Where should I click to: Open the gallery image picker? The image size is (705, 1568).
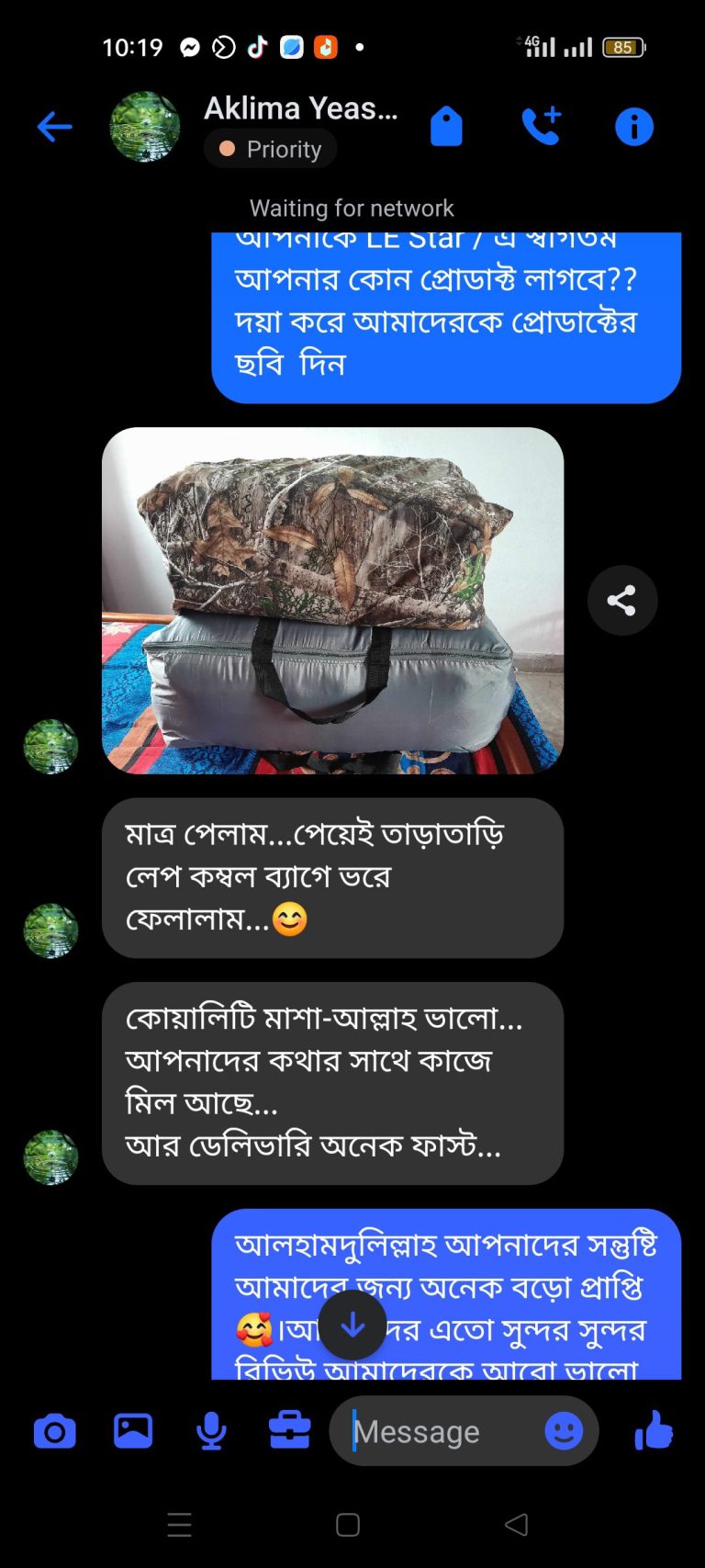(x=133, y=1431)
